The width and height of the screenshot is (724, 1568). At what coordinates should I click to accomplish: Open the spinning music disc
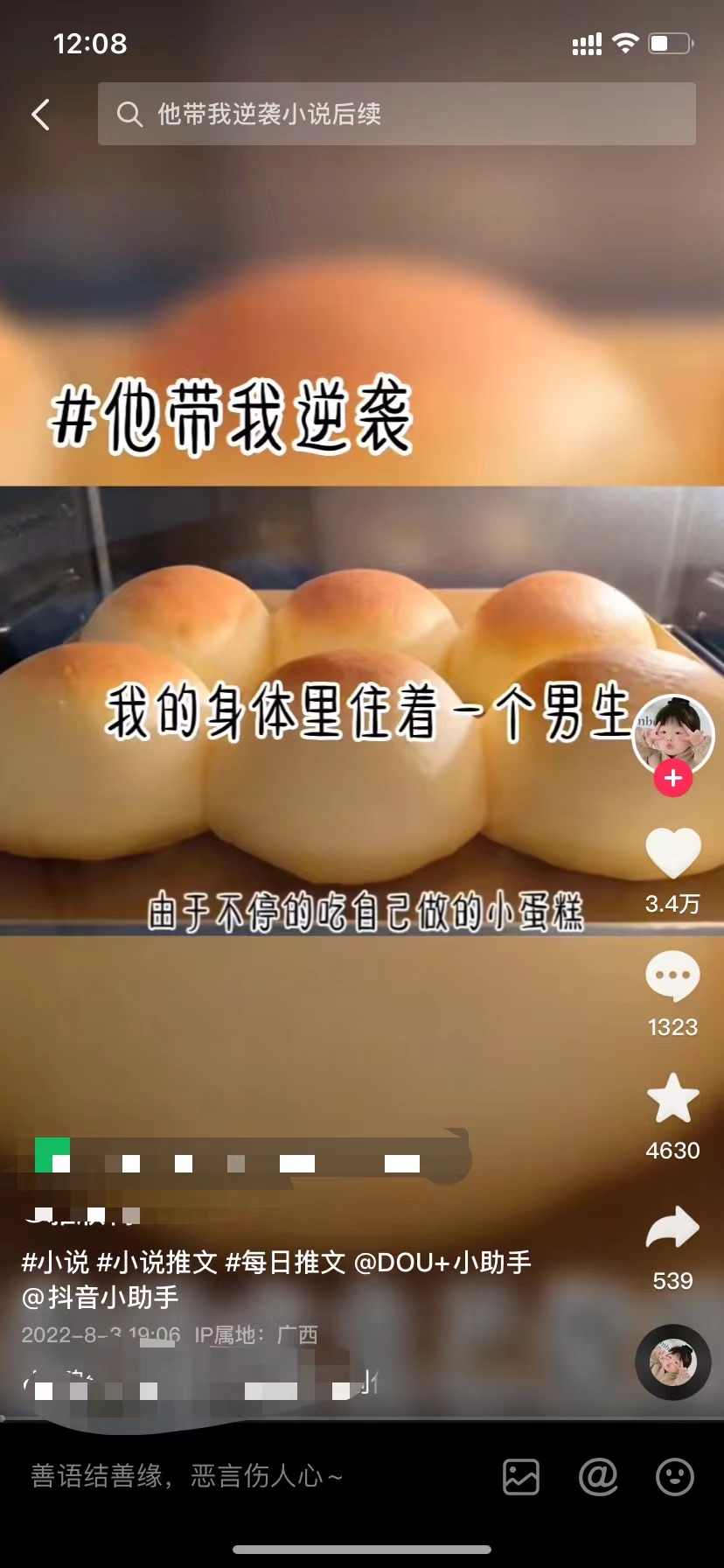672,1362
